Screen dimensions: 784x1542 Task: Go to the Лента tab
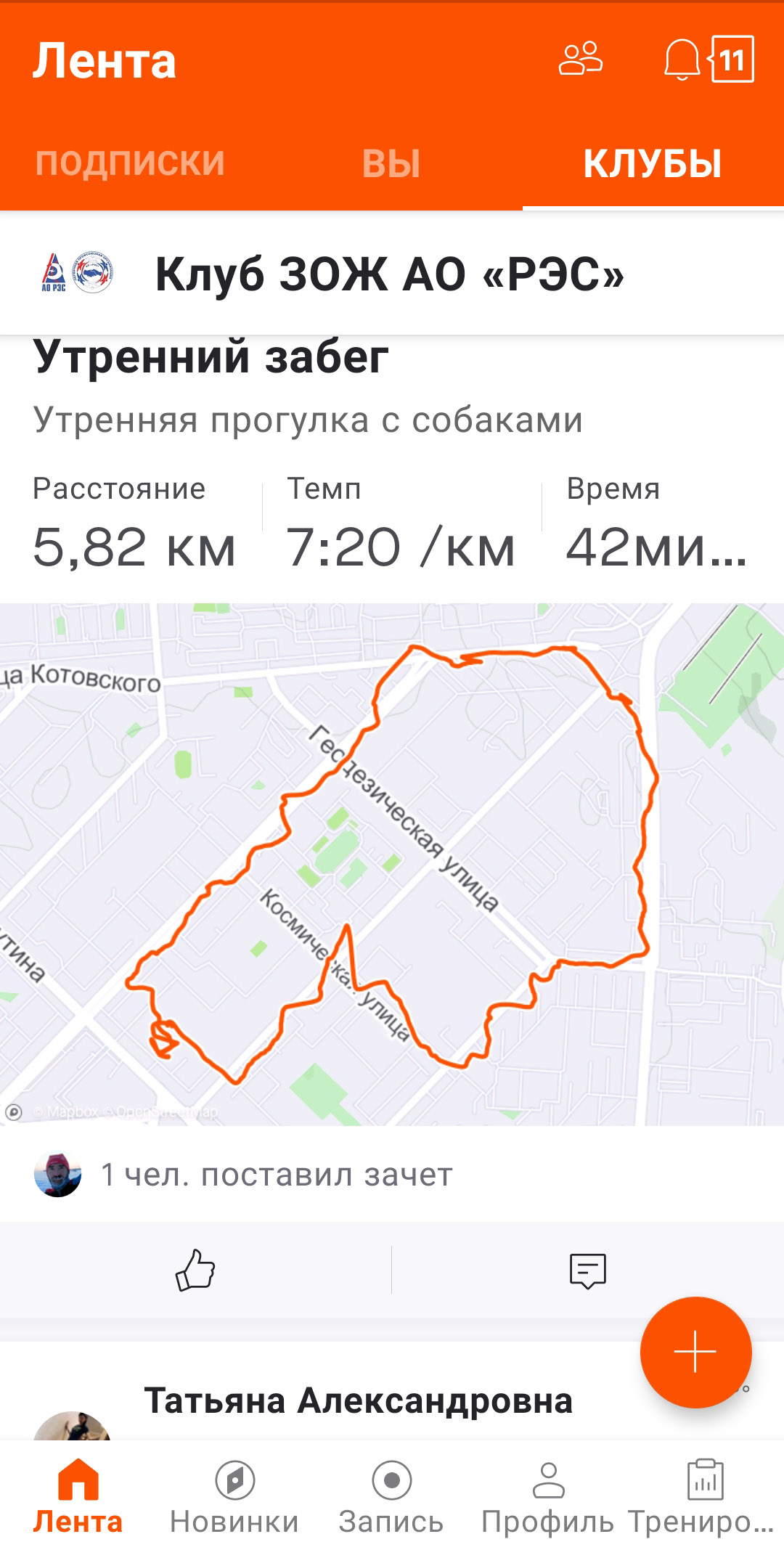(78, 1497)
